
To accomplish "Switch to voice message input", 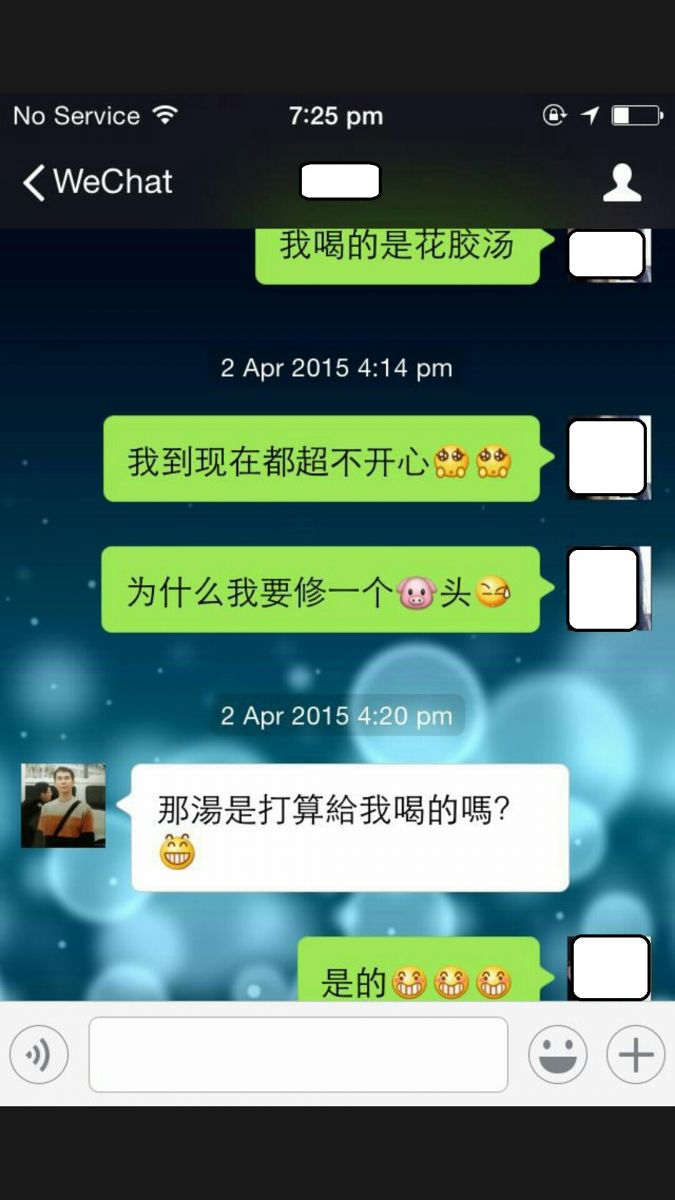I will 39,1055.
